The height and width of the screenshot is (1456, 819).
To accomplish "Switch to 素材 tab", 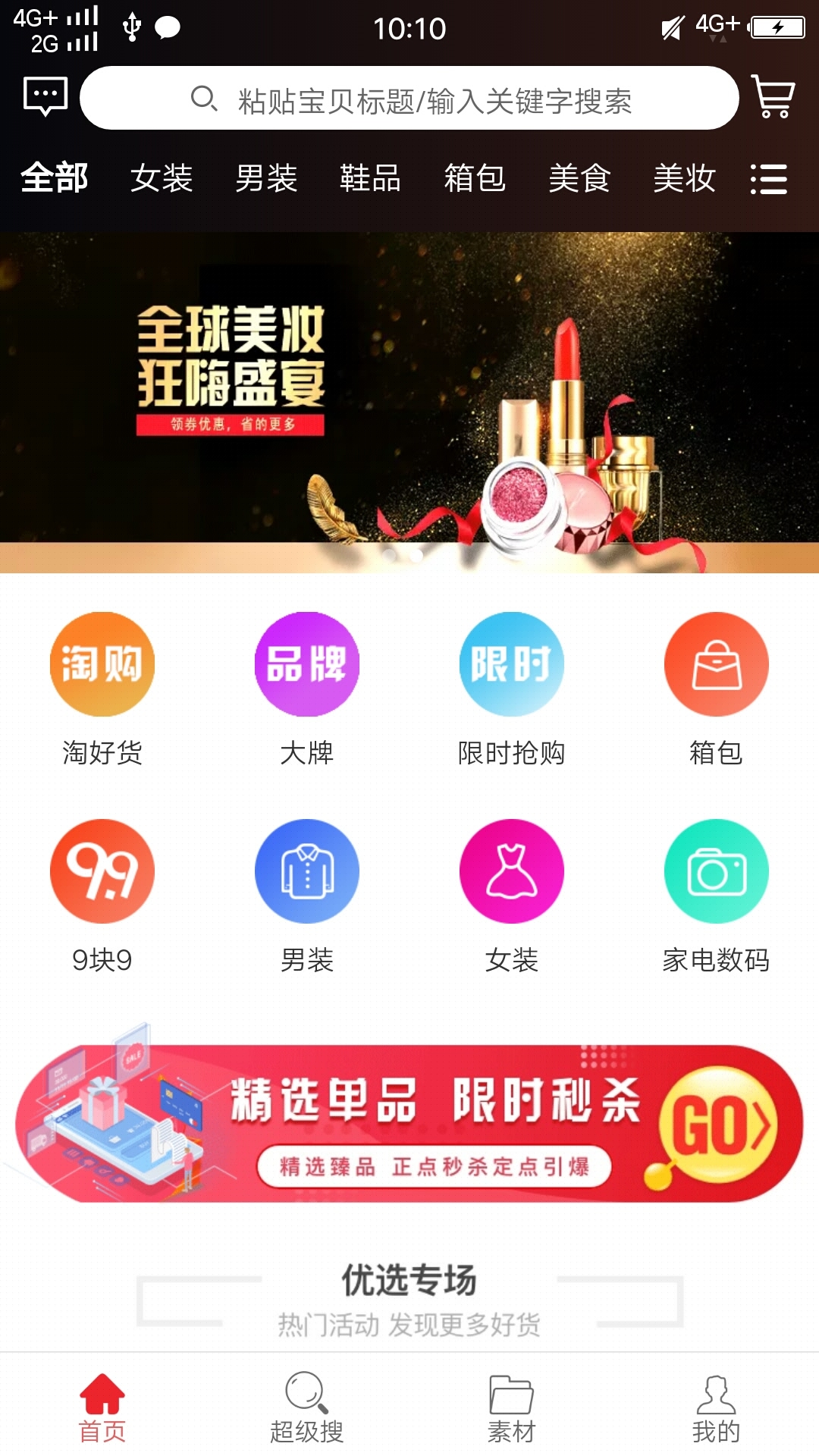I will 512,1408.
